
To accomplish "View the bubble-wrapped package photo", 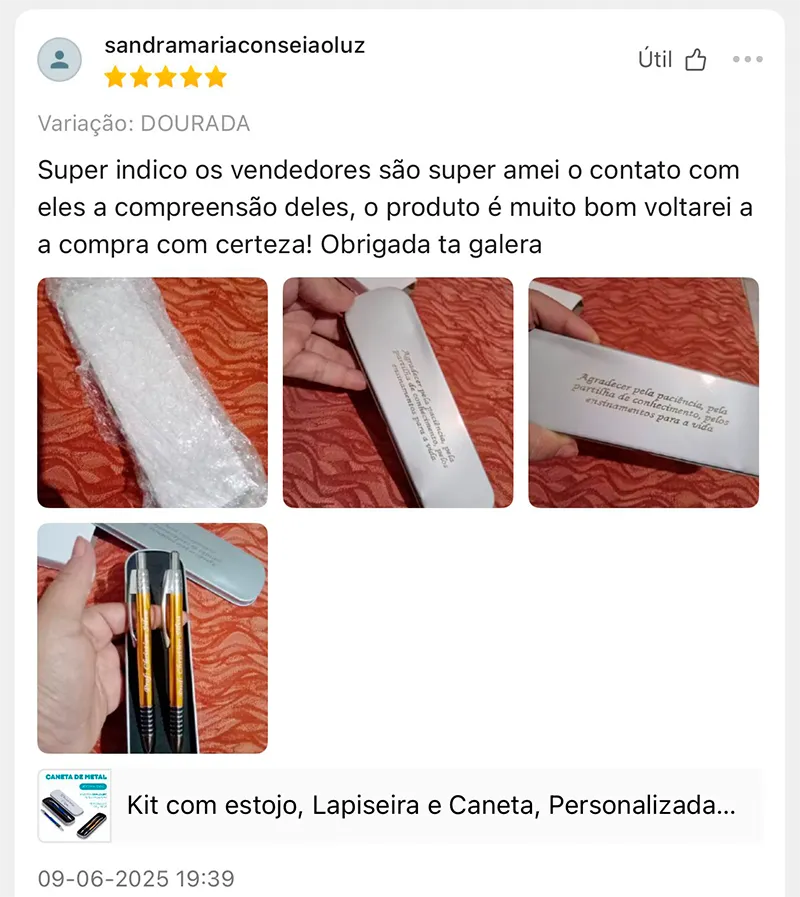I will click(x=152, y=392).
